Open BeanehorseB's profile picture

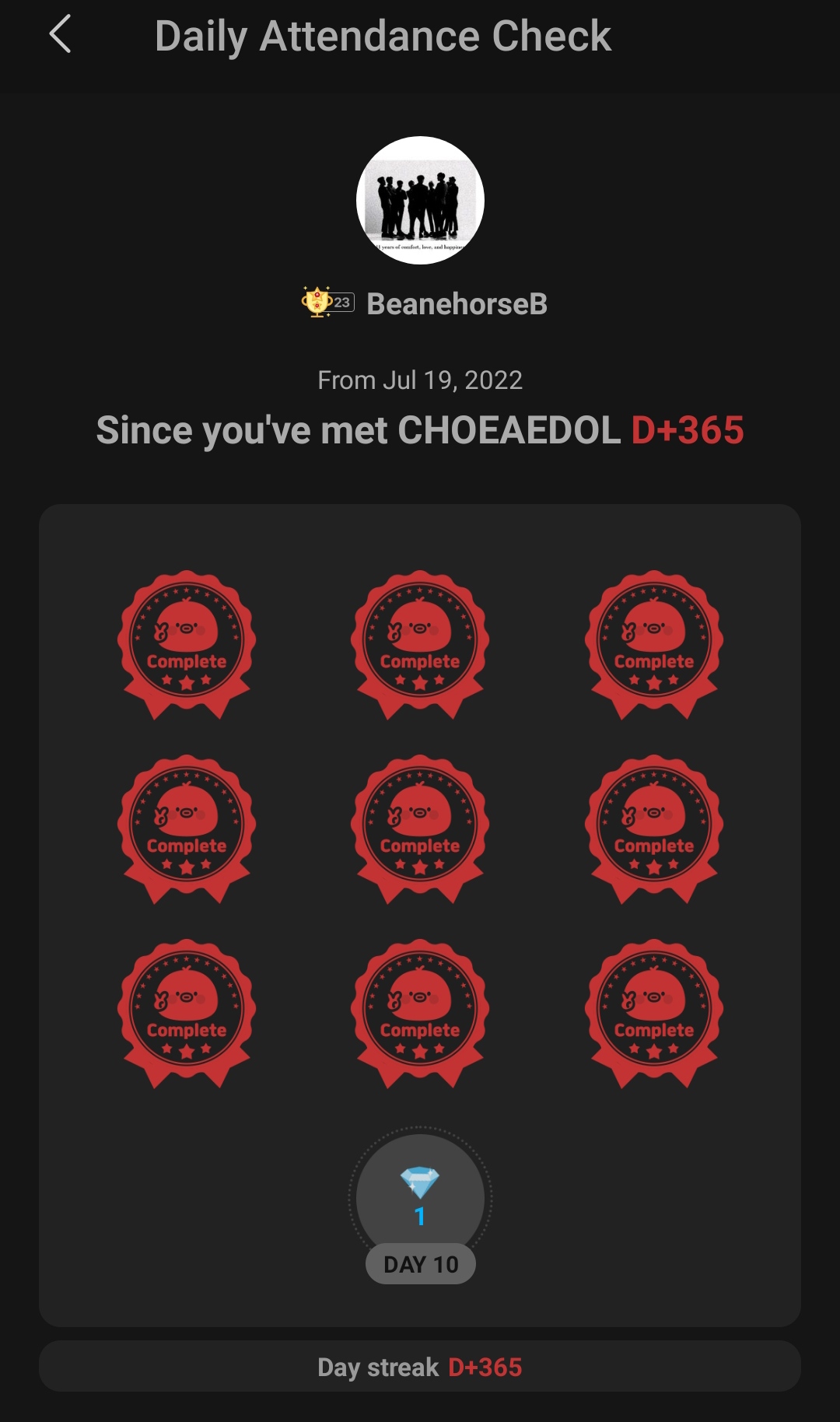pos(420,200)
